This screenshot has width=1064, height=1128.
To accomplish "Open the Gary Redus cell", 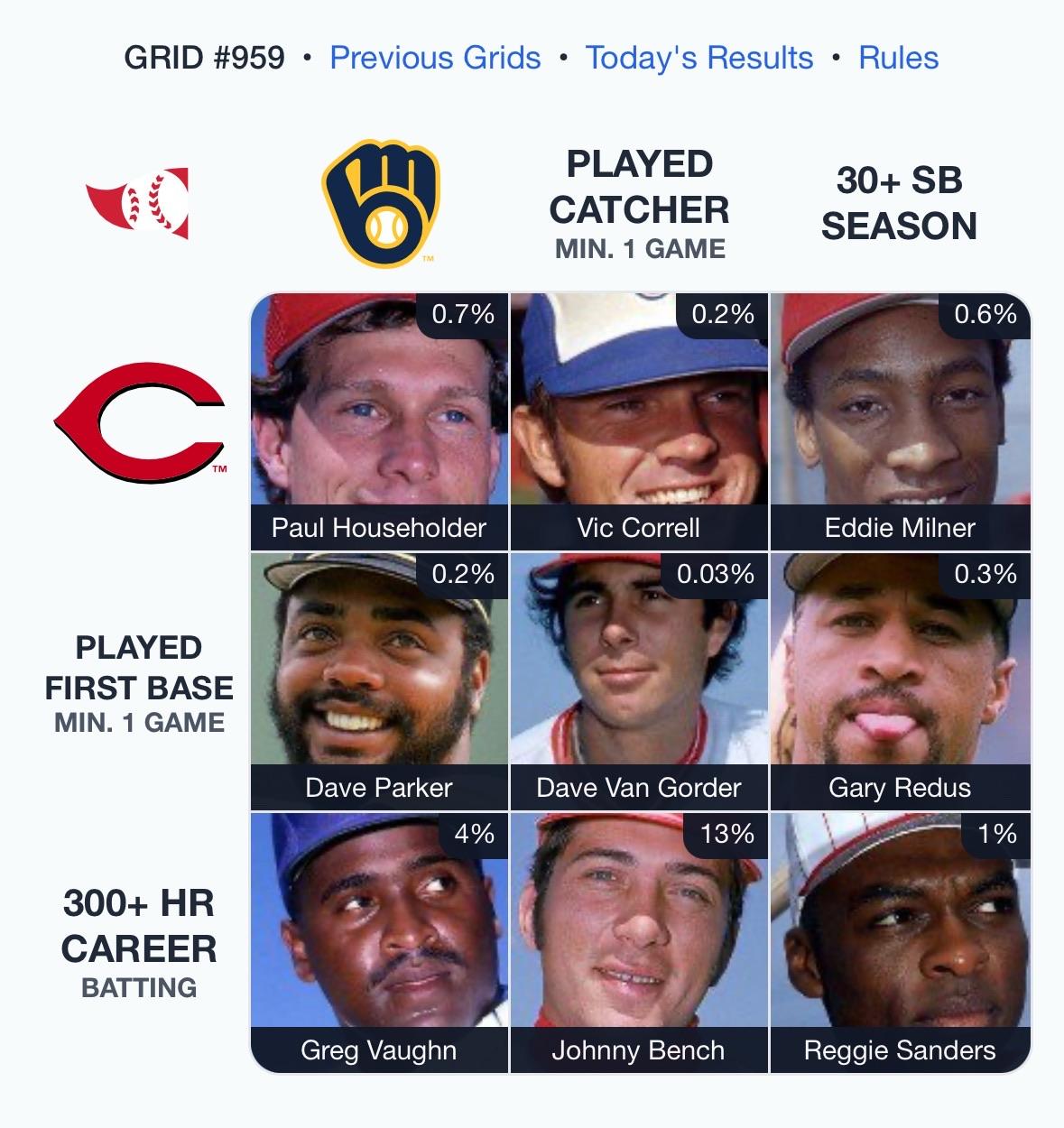I will coord(900,681).
